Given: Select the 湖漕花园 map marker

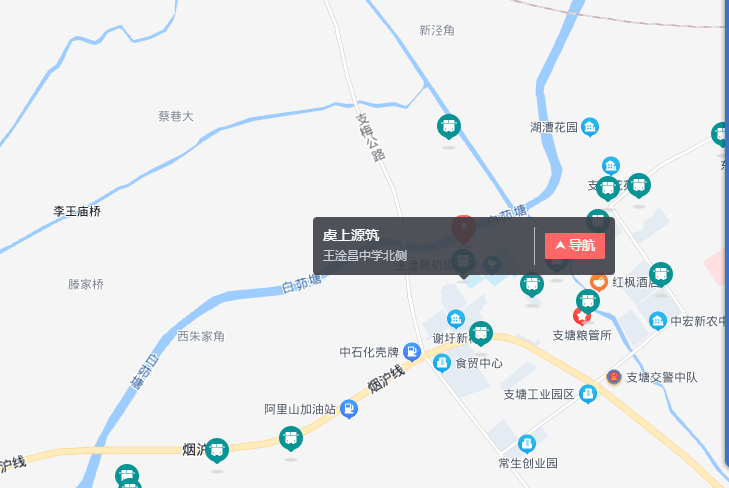Looking at the screenshot, I should (591, 127).
